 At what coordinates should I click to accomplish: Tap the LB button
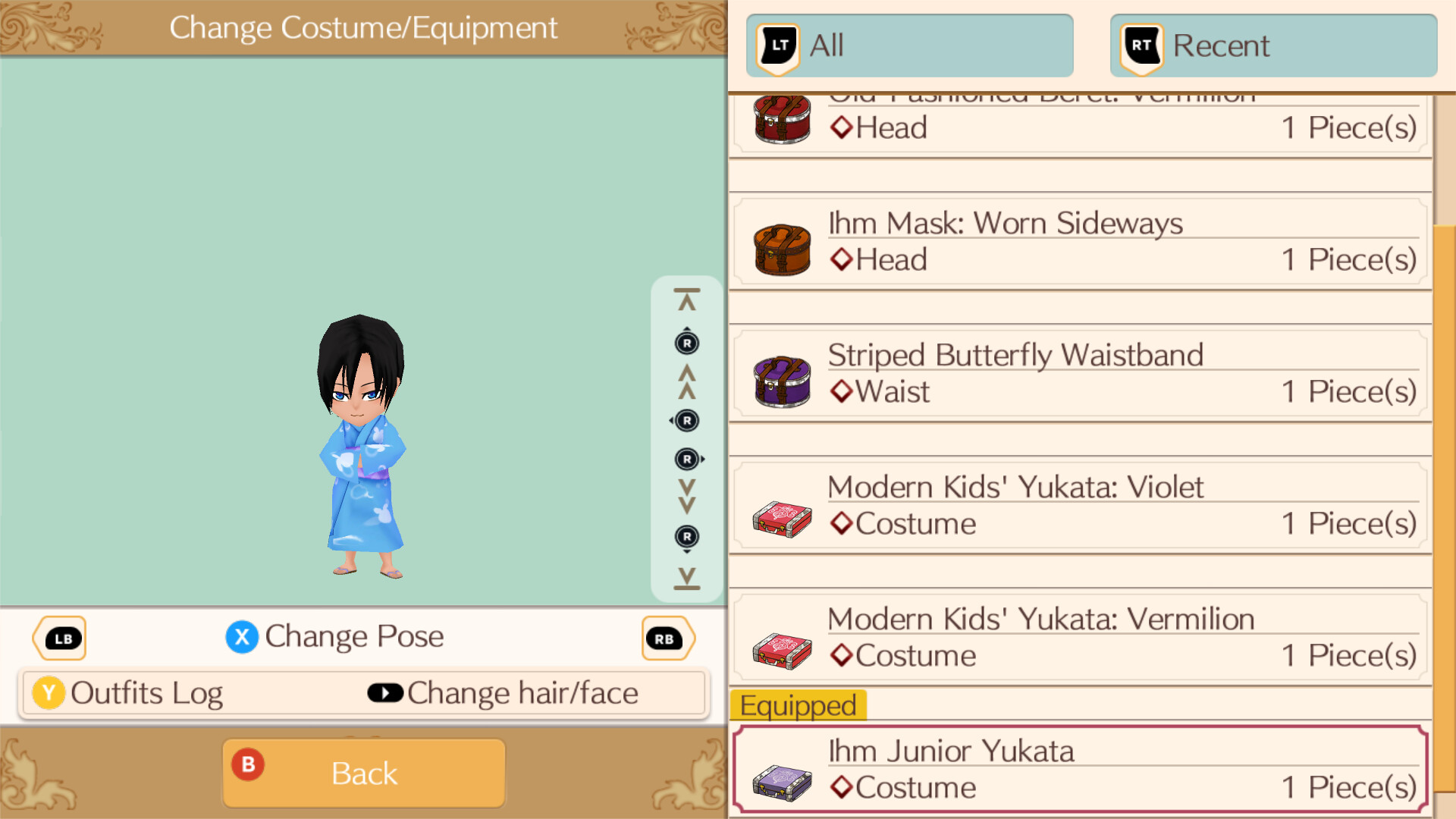61,639
